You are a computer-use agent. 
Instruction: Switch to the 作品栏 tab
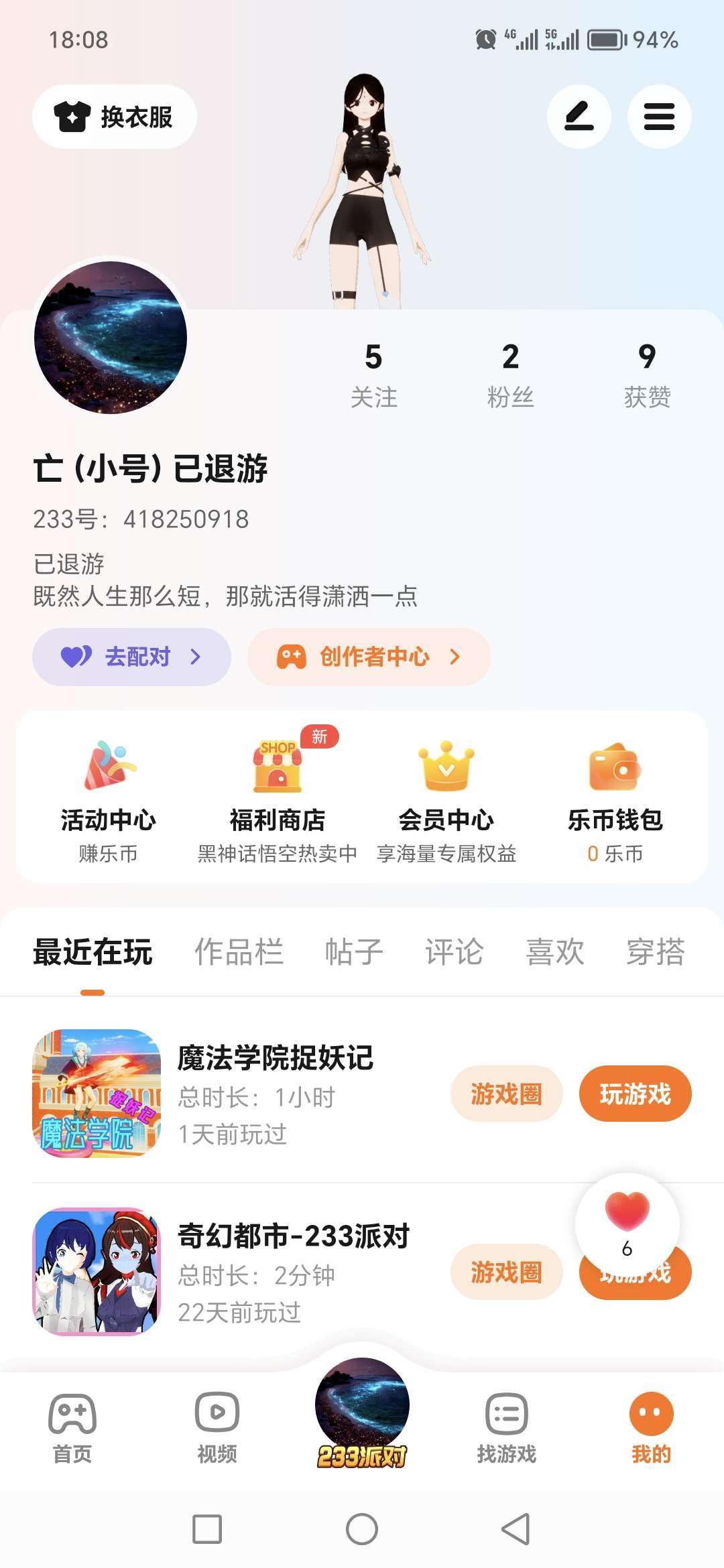click(239, 952)
